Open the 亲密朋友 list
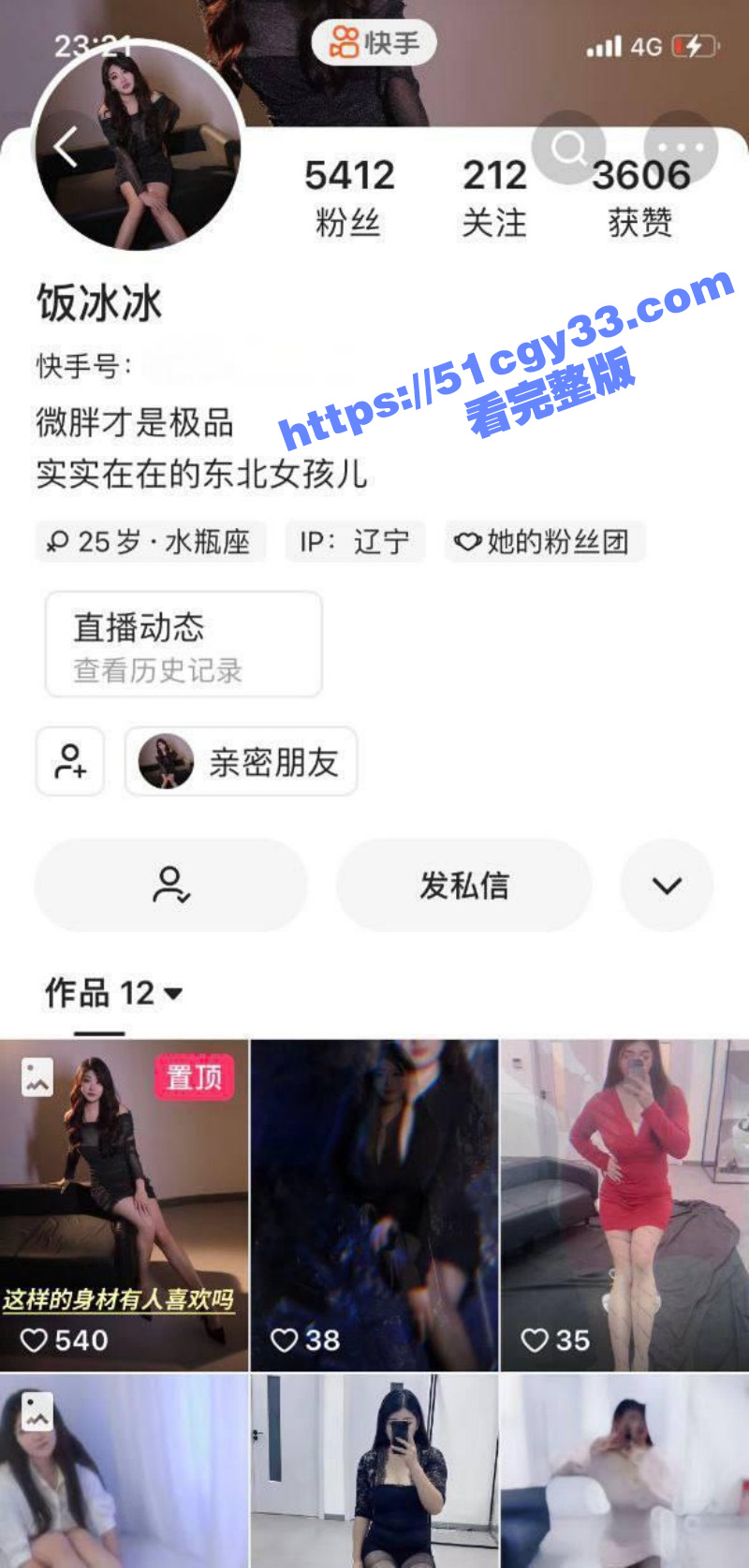Viewport: 749px width, 1568px height. [x=242, y=761]
